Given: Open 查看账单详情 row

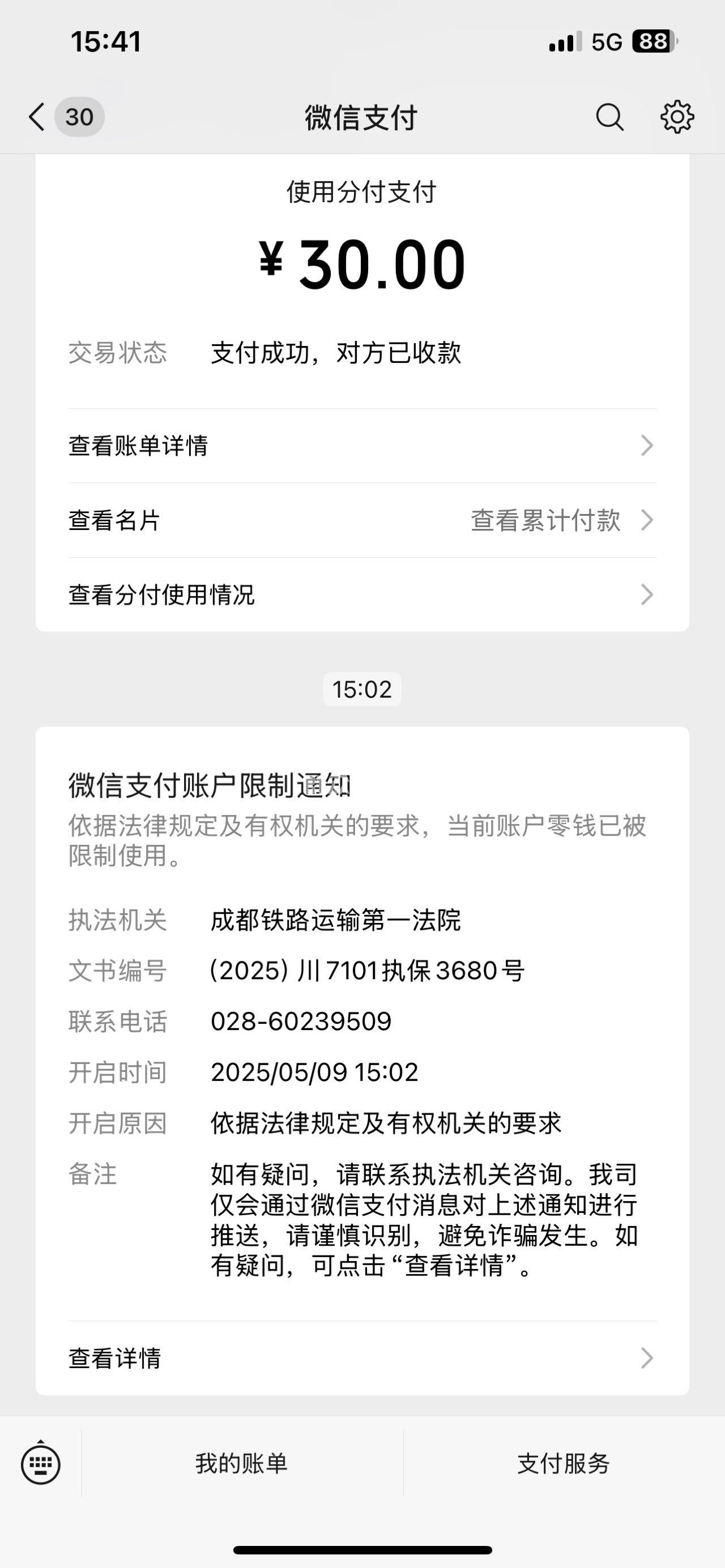Looking at the screenshot, I should point(361,446).
